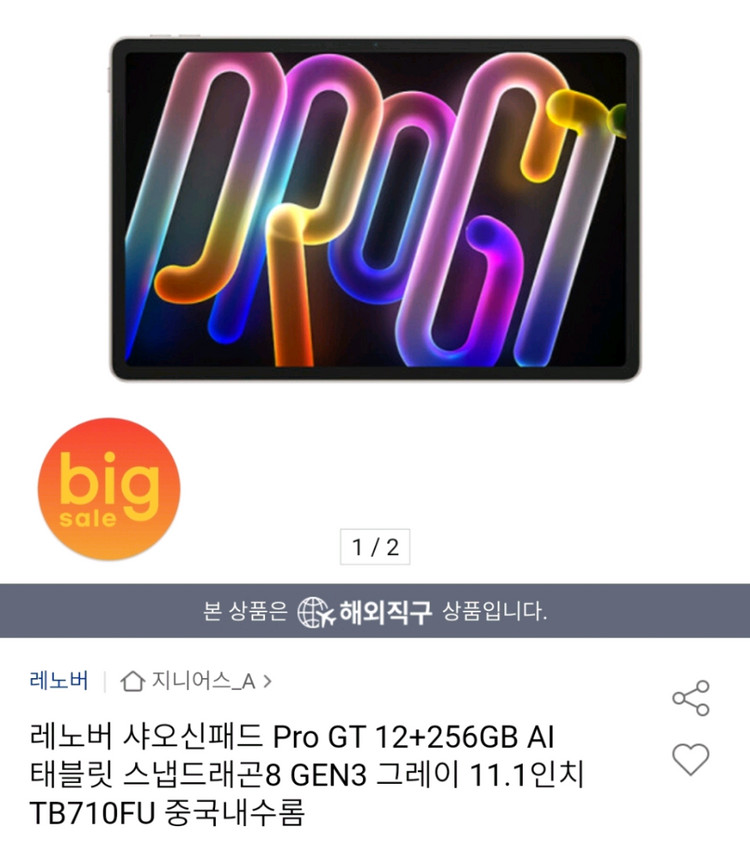View the Pro GT tablet product image
750x851 pixels.
(375, 208)
